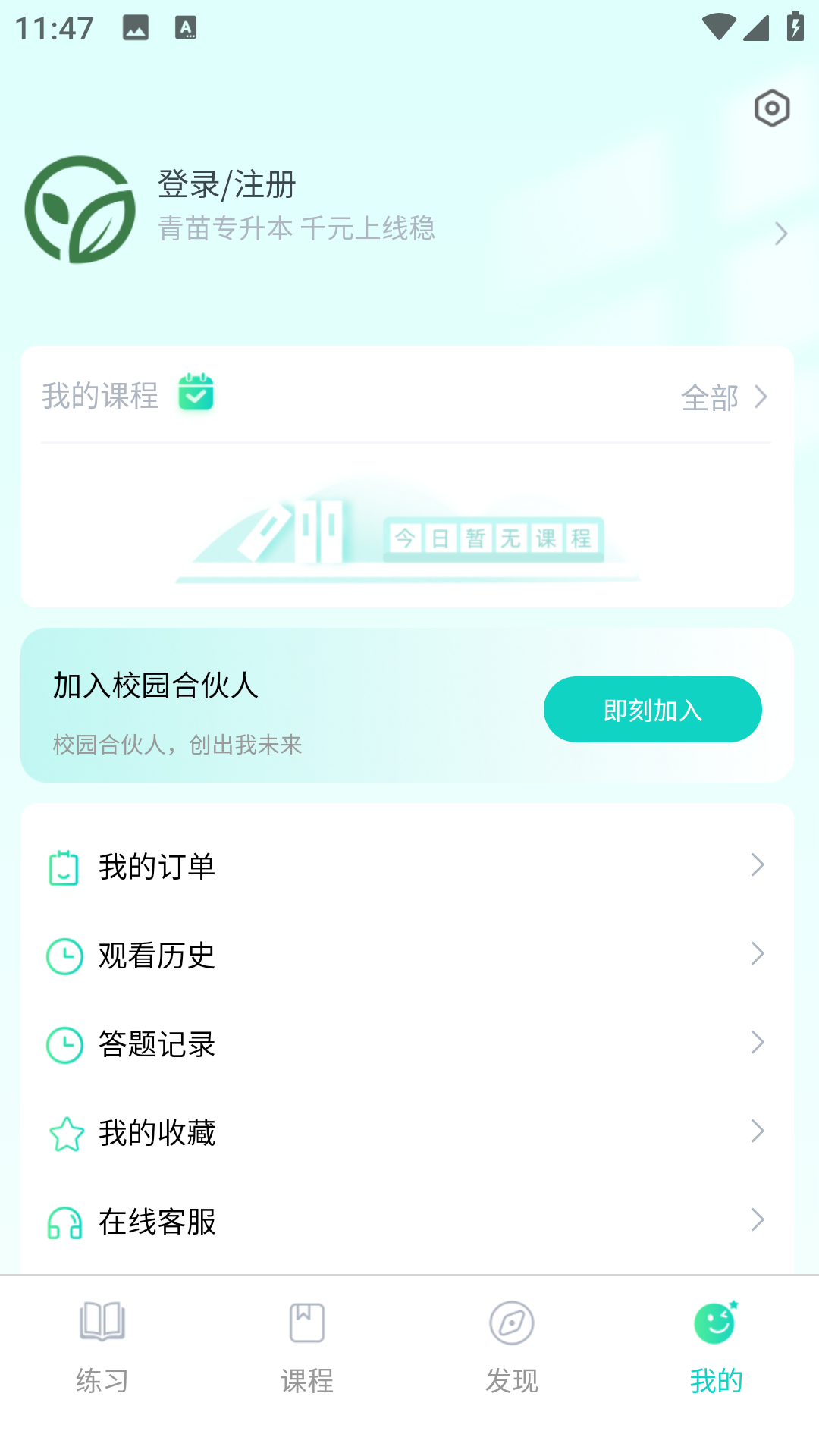
Task: Click the 我的课程 calendar icon
Action: pyautogui.click(x=195, y=393)
